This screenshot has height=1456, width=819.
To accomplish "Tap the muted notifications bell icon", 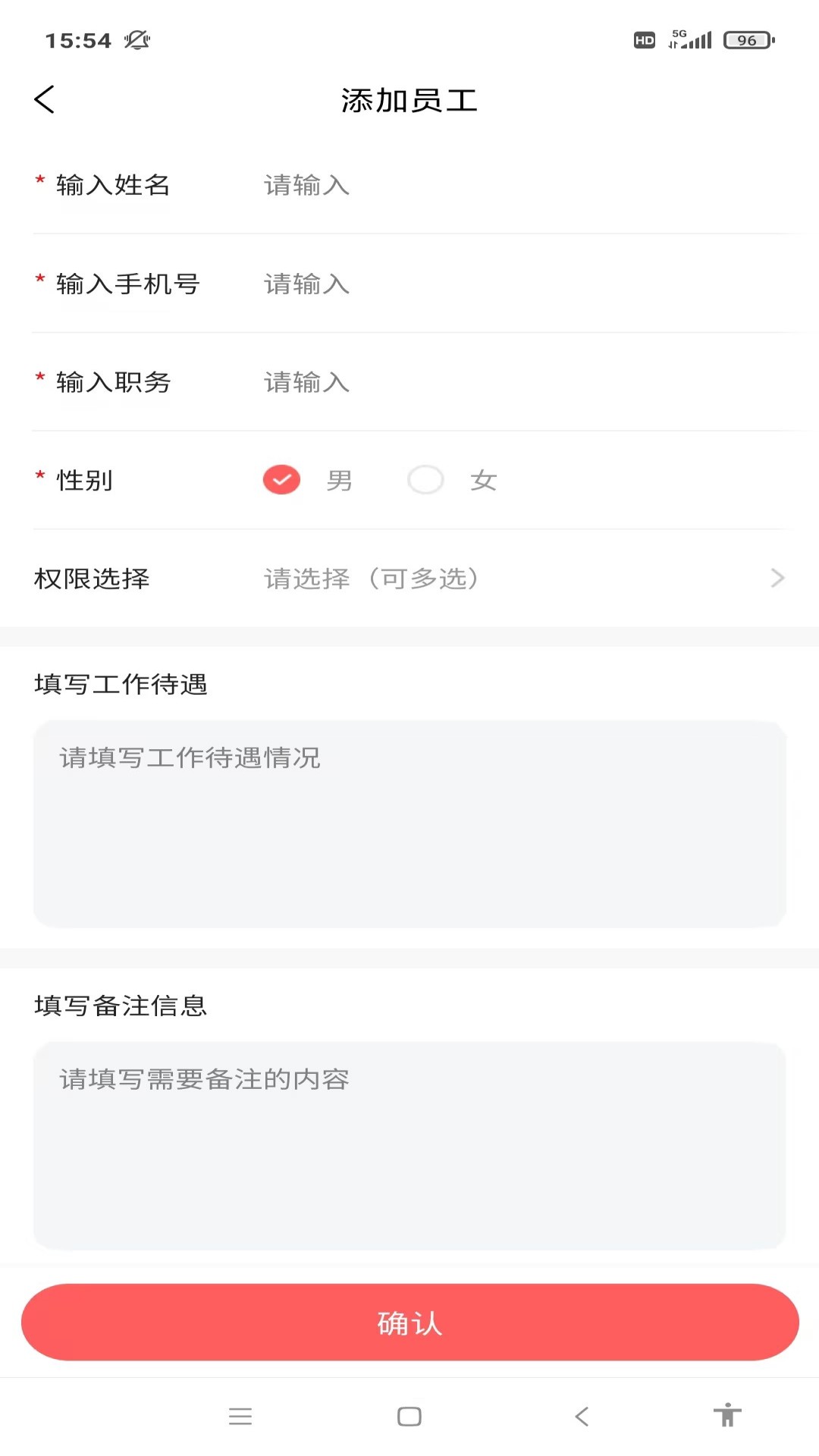I will (136, 40).
